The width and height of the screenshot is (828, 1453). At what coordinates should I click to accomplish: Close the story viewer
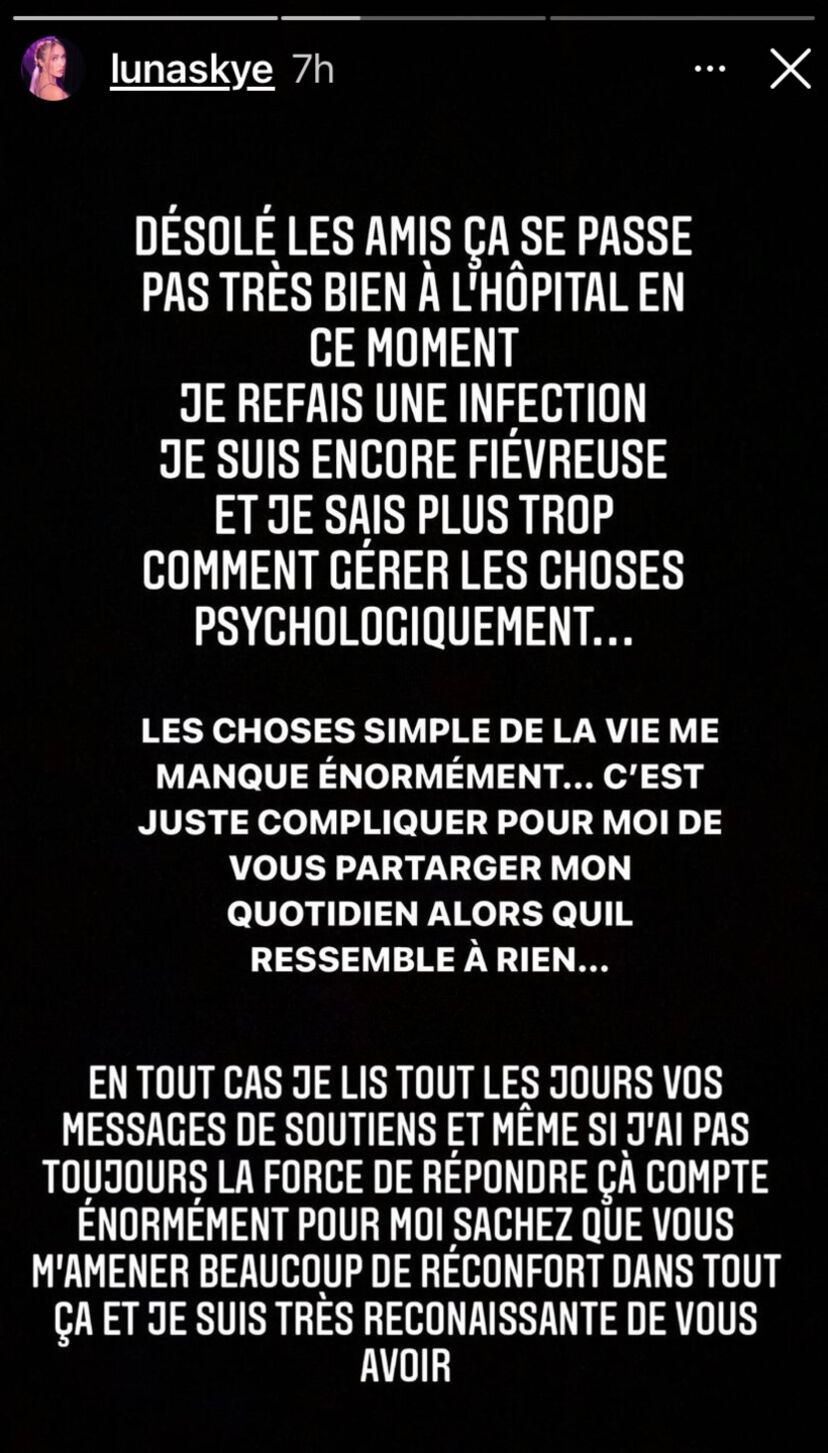(x=790, y=69)
